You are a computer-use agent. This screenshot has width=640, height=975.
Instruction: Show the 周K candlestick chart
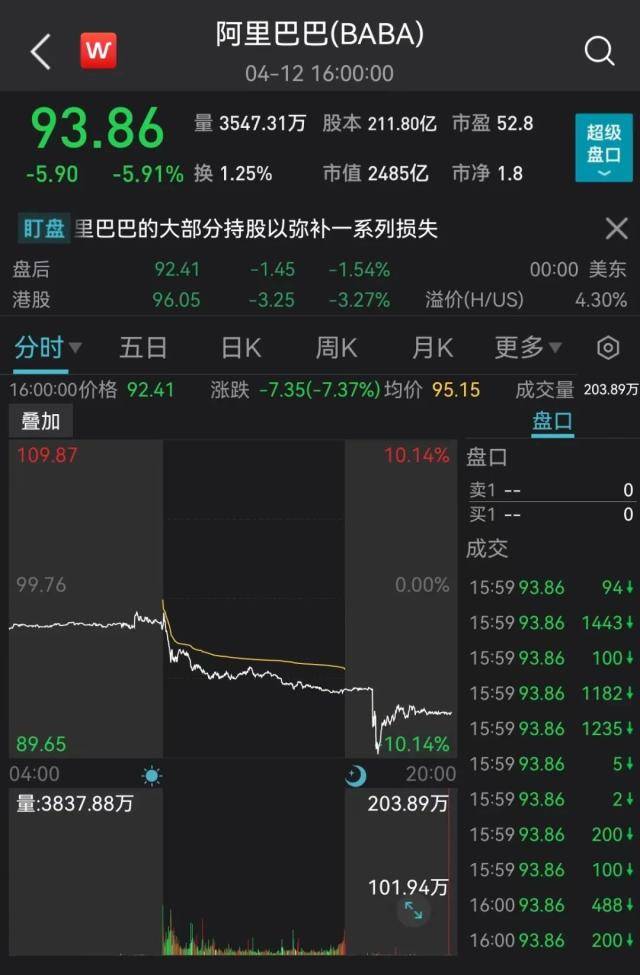tap(336, 348)
